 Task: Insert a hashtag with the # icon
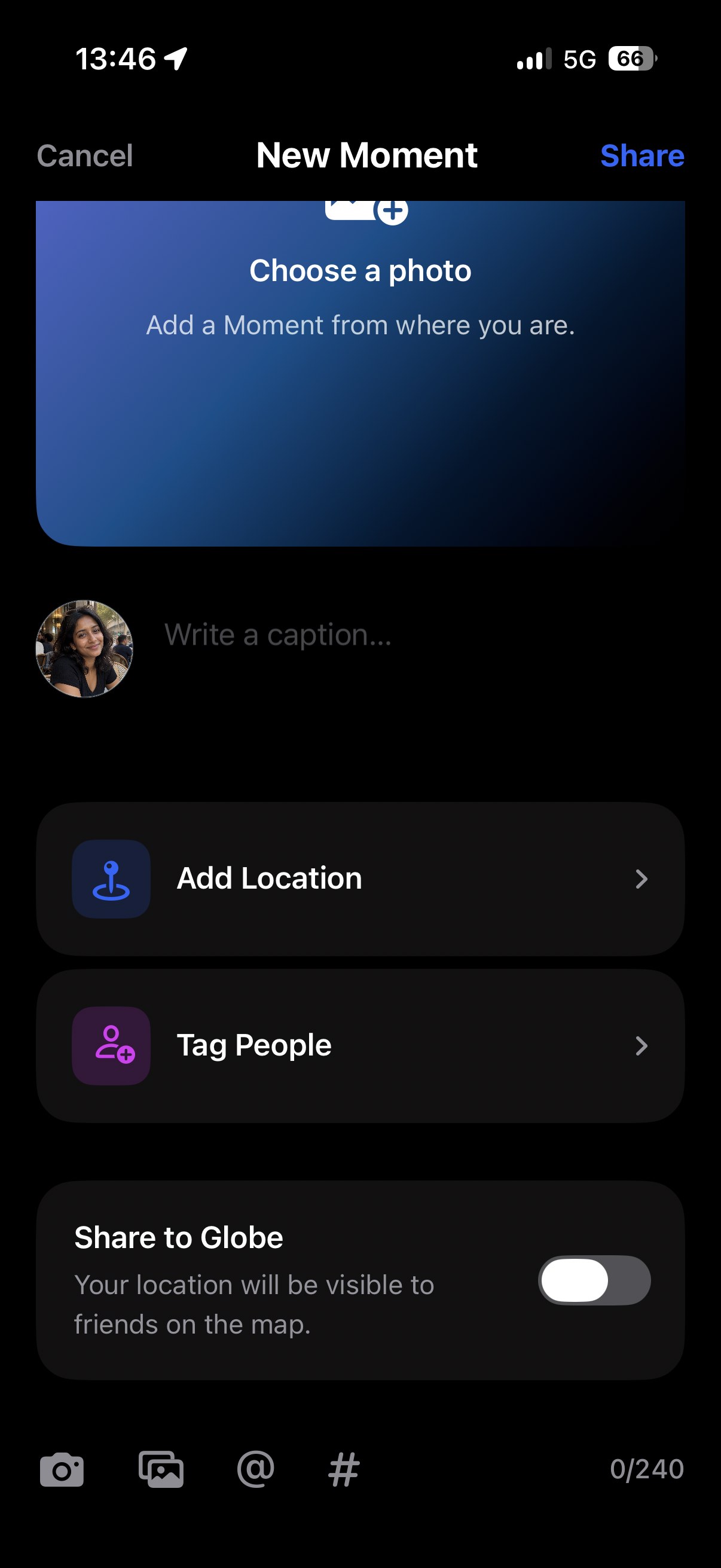(344, 1469)
